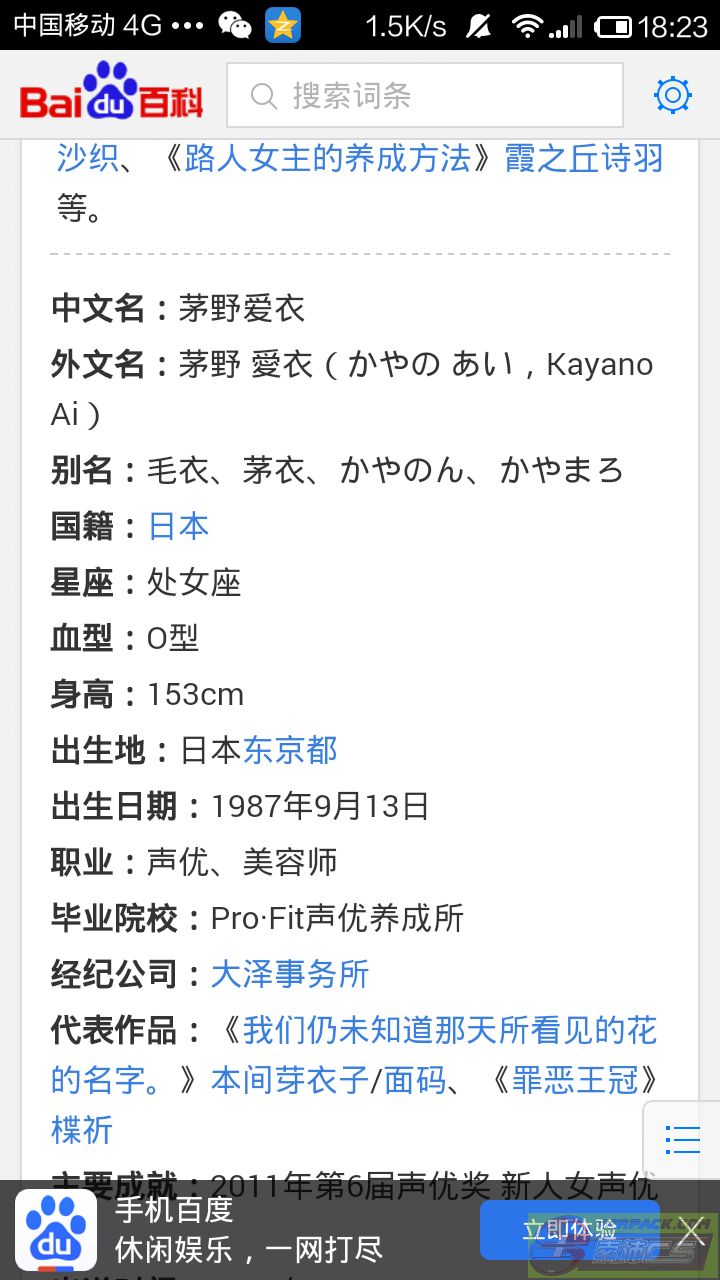Open the 面码 link
The width and height of the screenshot is (720, 1280).
pos(416,1080)
